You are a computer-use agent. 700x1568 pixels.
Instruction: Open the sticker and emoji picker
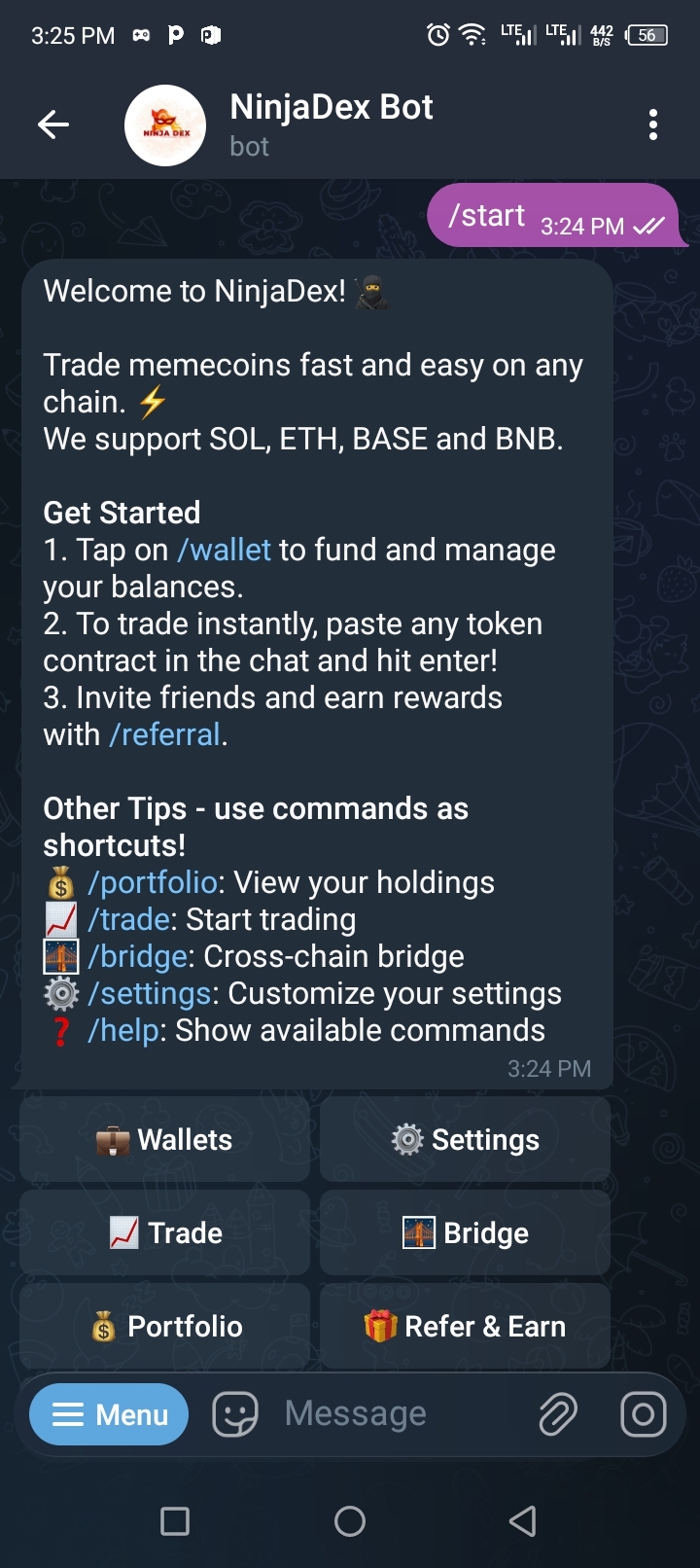click(236, 1414)
